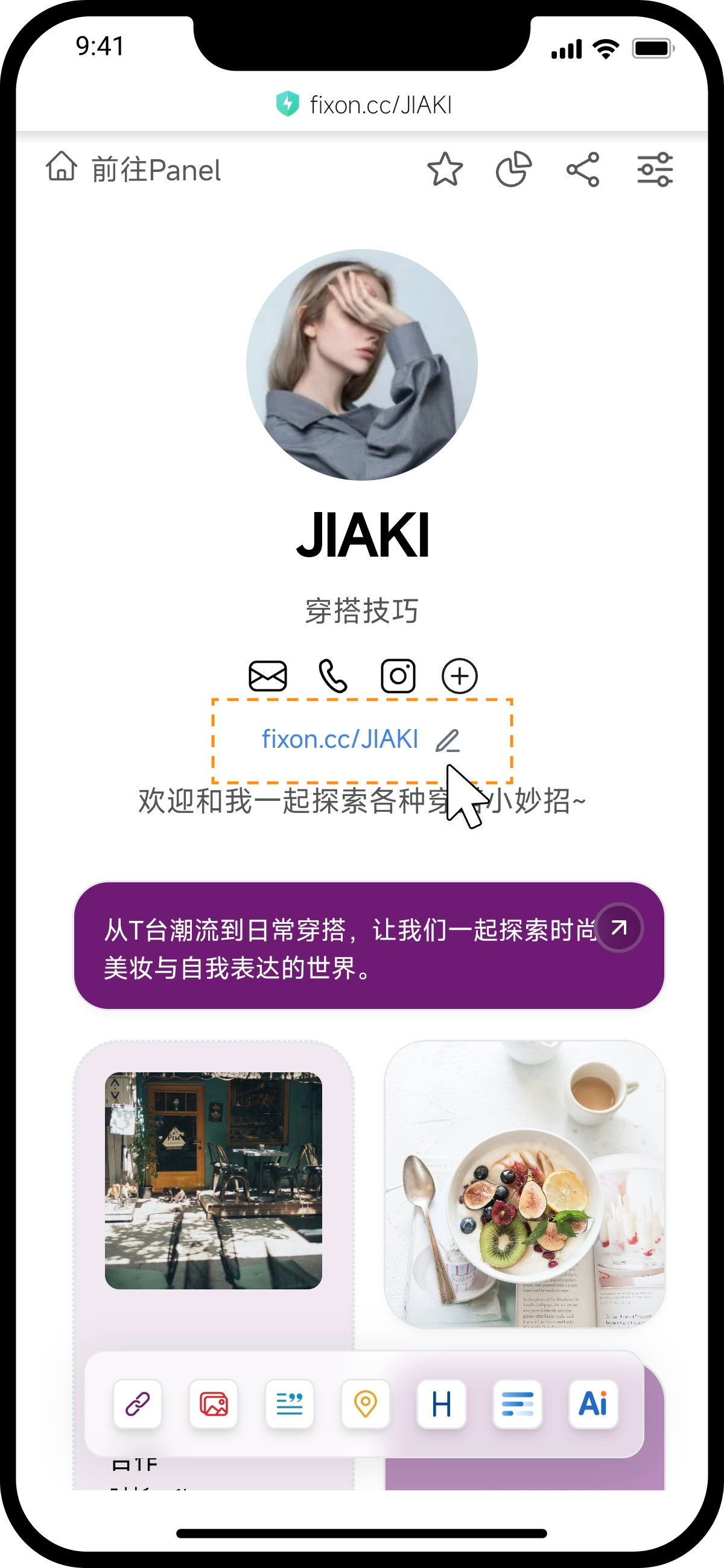The height and width of the screenshot is (1568, 724).
Task: Share the JIAKI page
Action: tap(583, 169)
